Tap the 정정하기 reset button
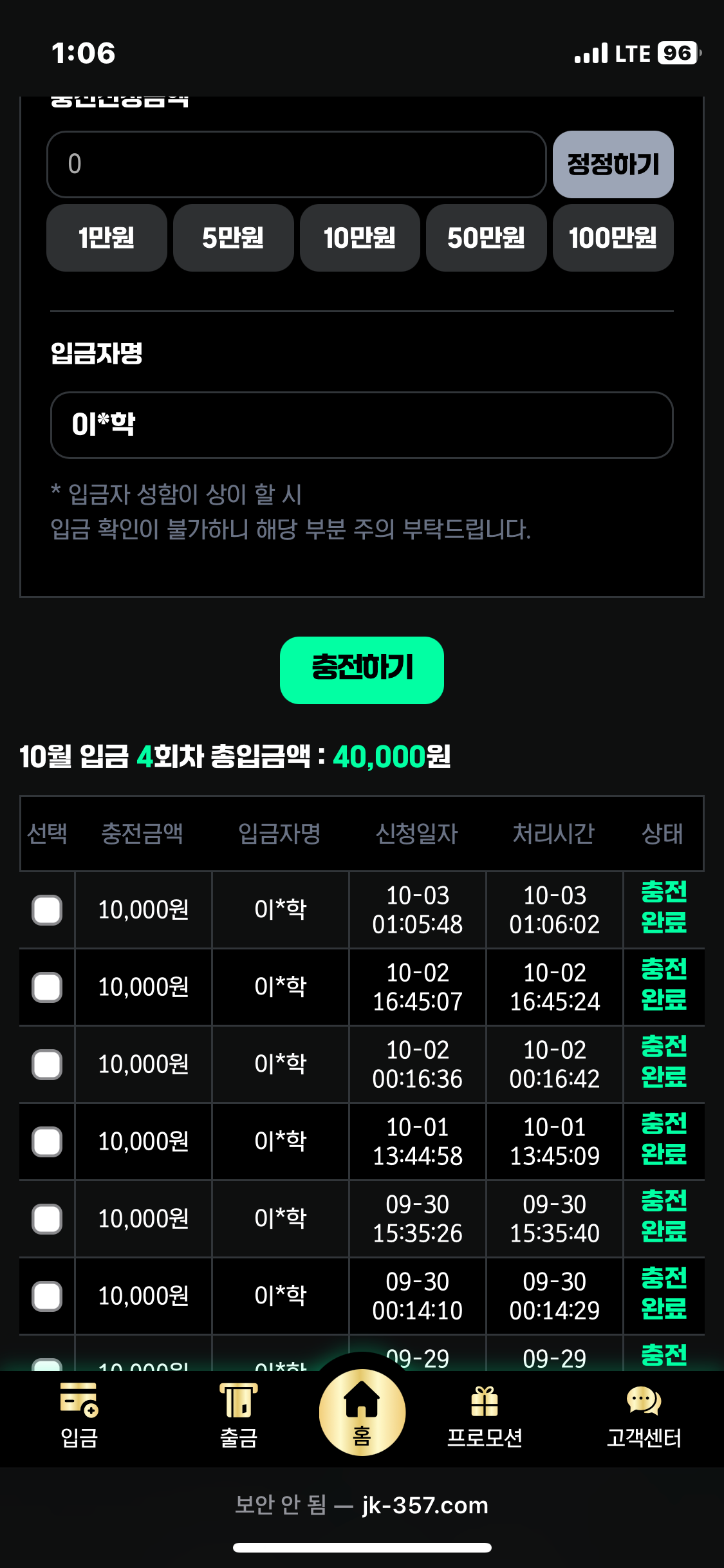 613,164
